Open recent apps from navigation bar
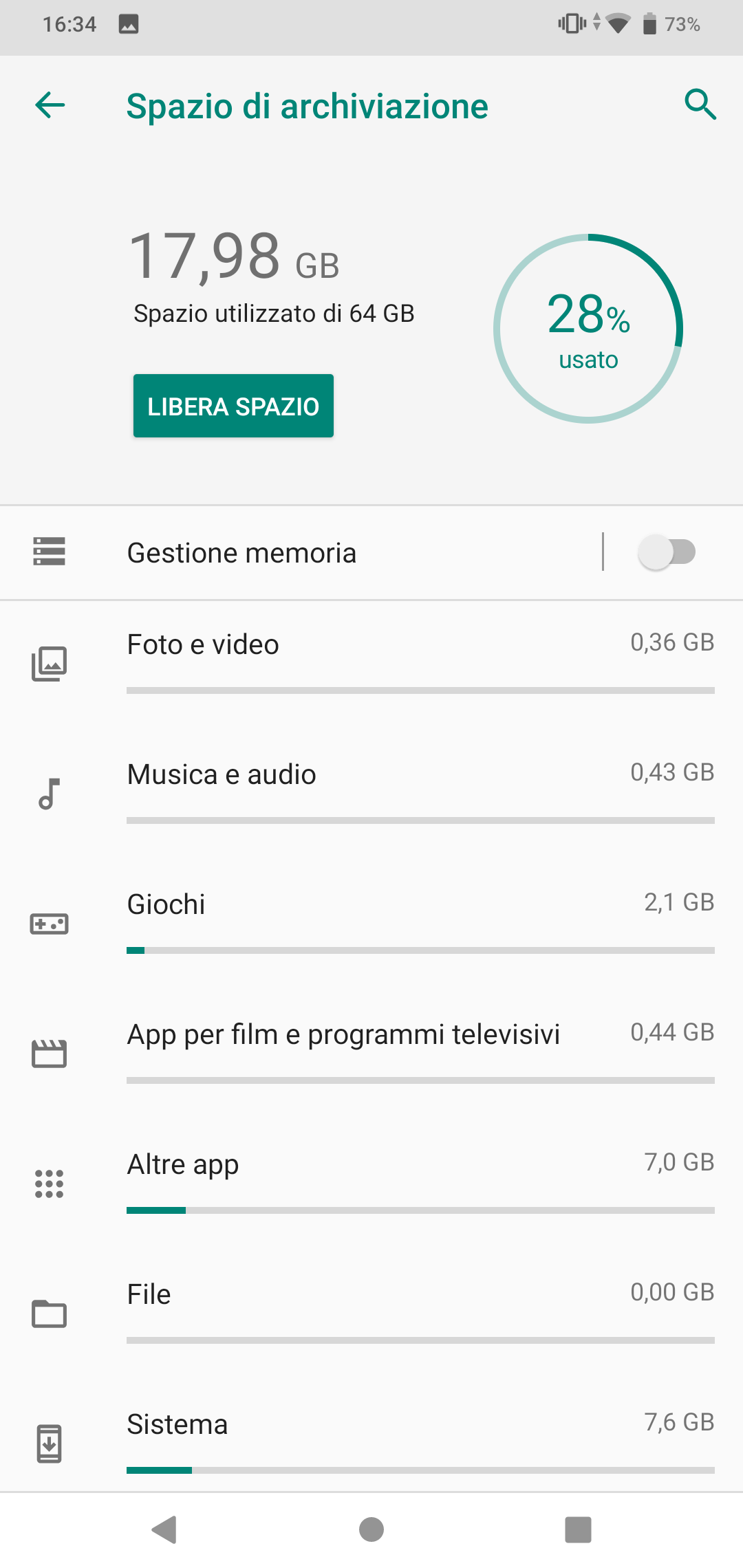 [578, 1529]
